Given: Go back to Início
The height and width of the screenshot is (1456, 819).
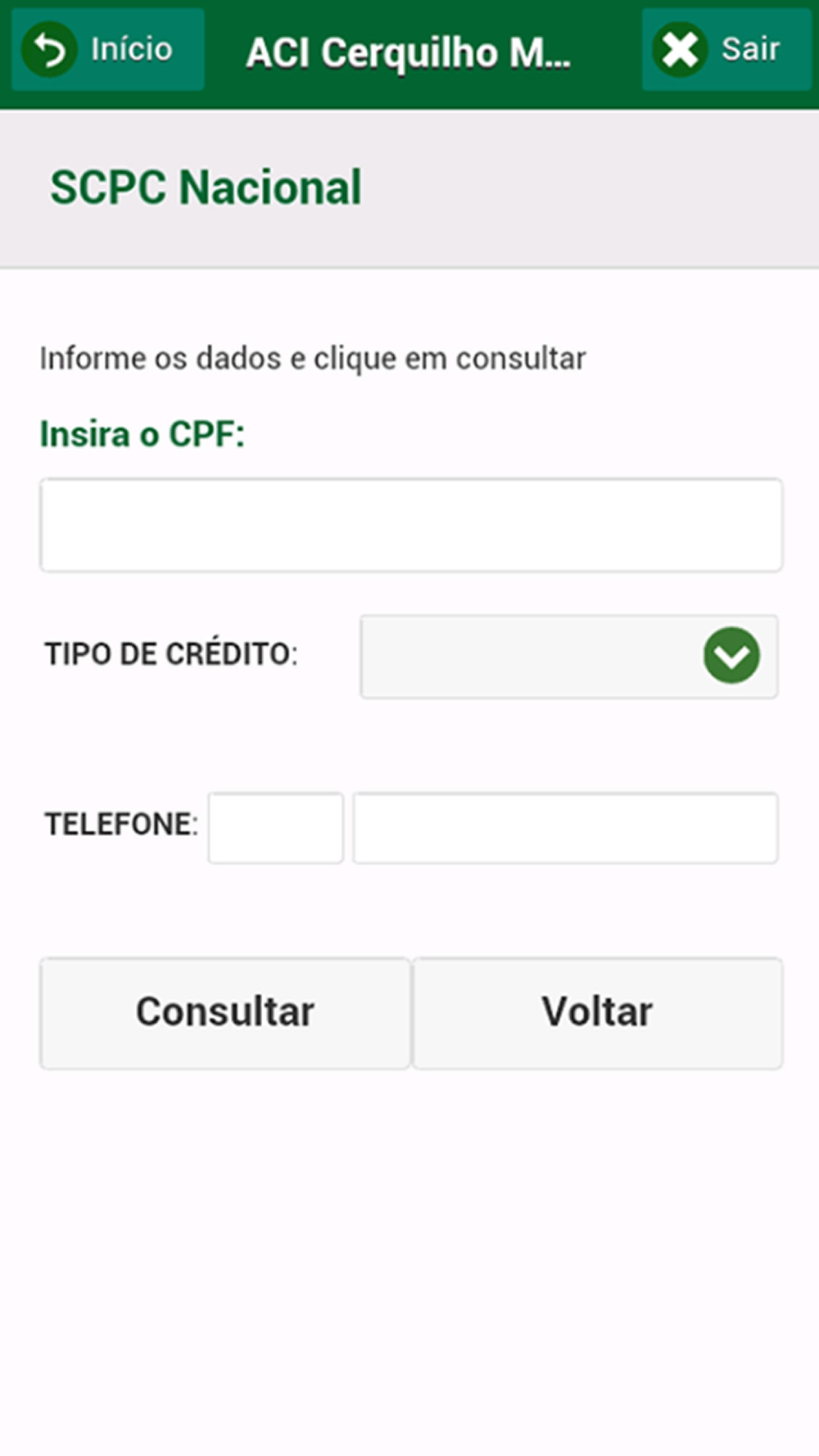Looking at the screenshot, I should 108,50.
